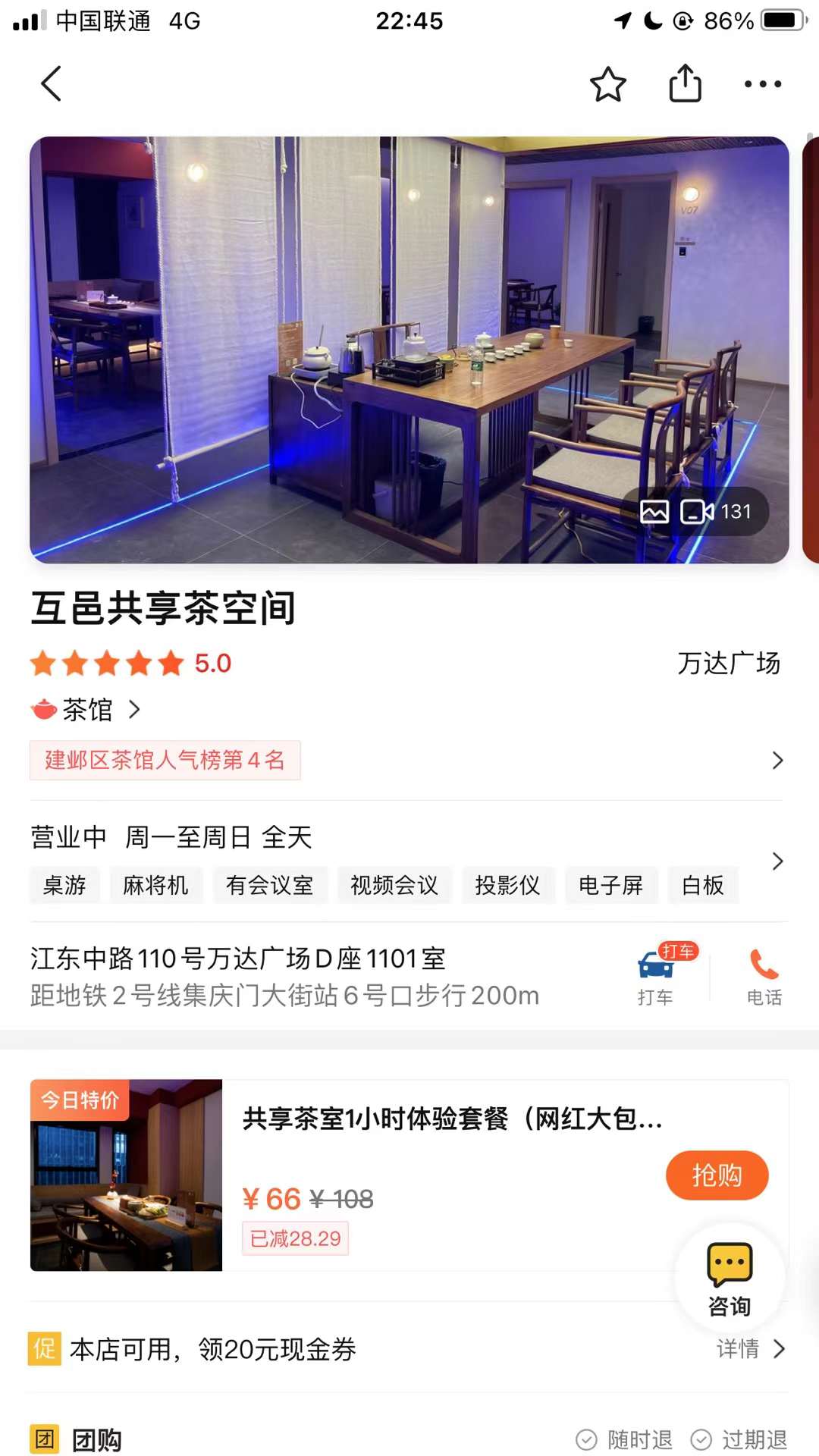
Task: Call the shop via 电话
Action: click(x=764, y=977)
